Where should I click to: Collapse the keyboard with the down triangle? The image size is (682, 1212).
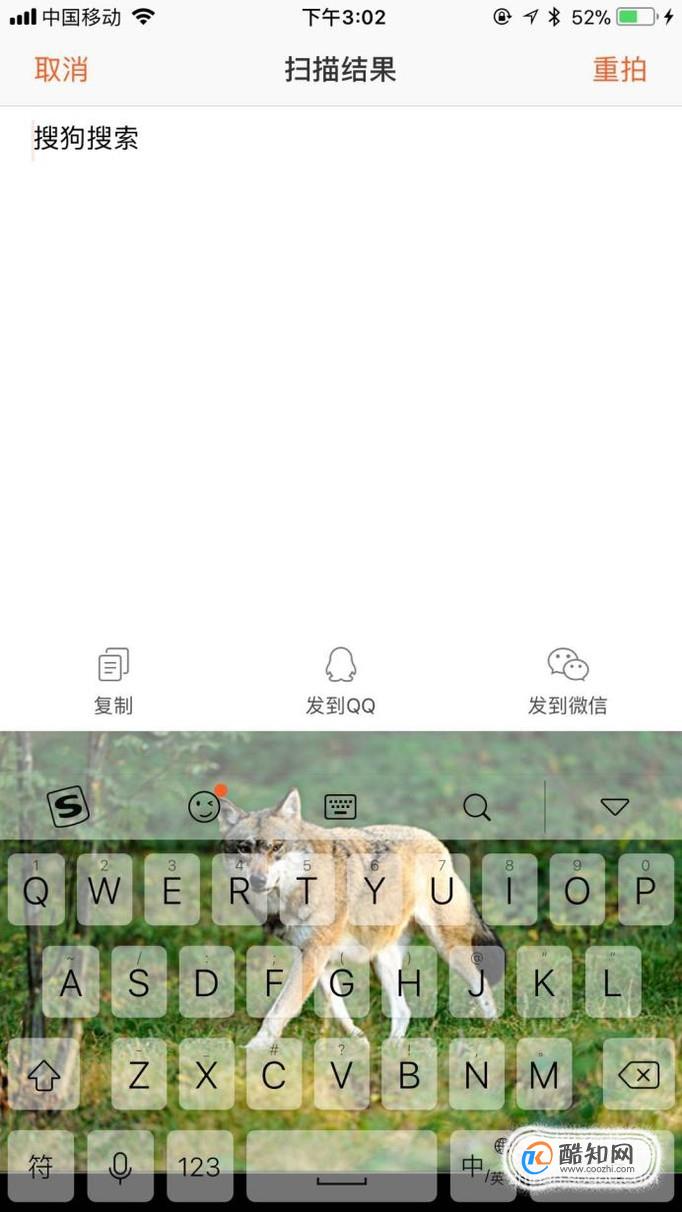click(x=614, y=807)
